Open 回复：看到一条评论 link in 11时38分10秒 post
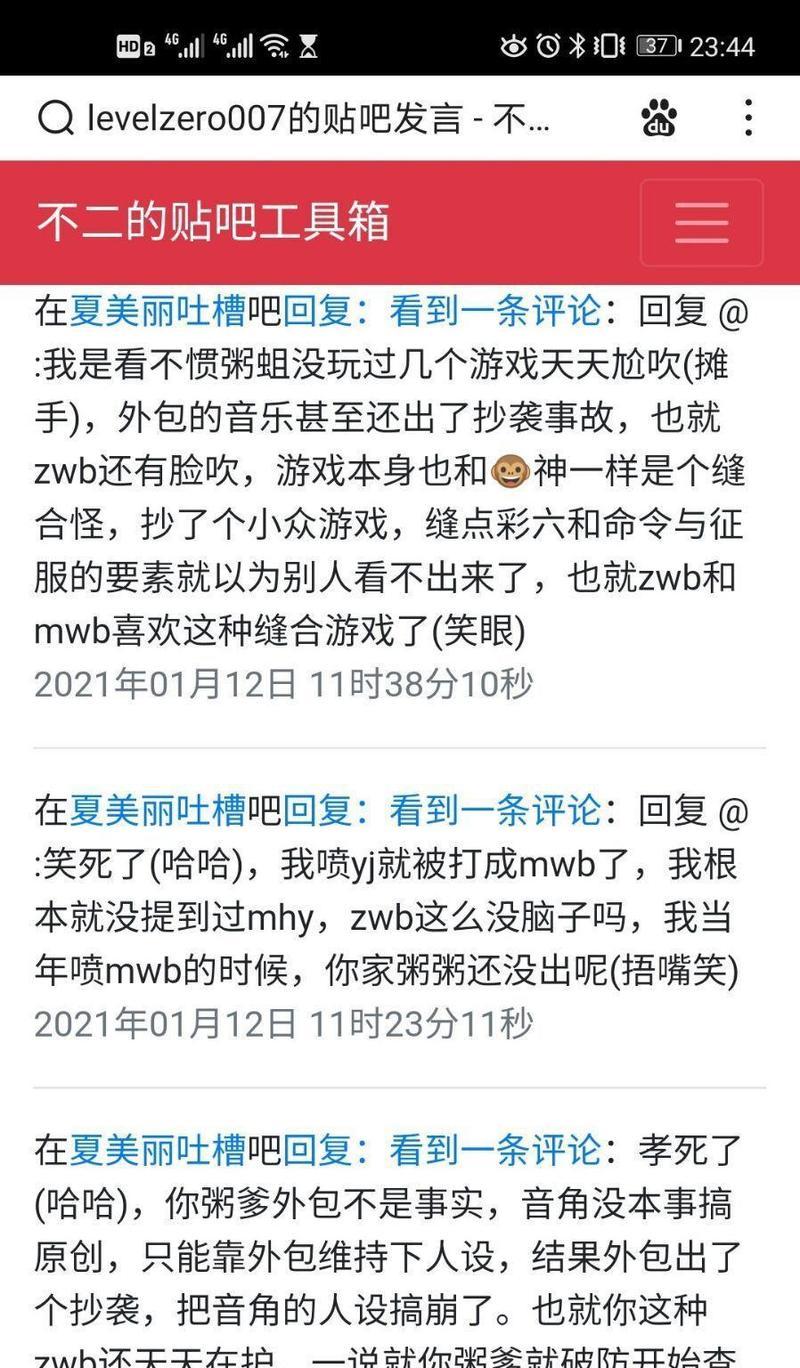The image size is (800, 1368). coord(442,311)
